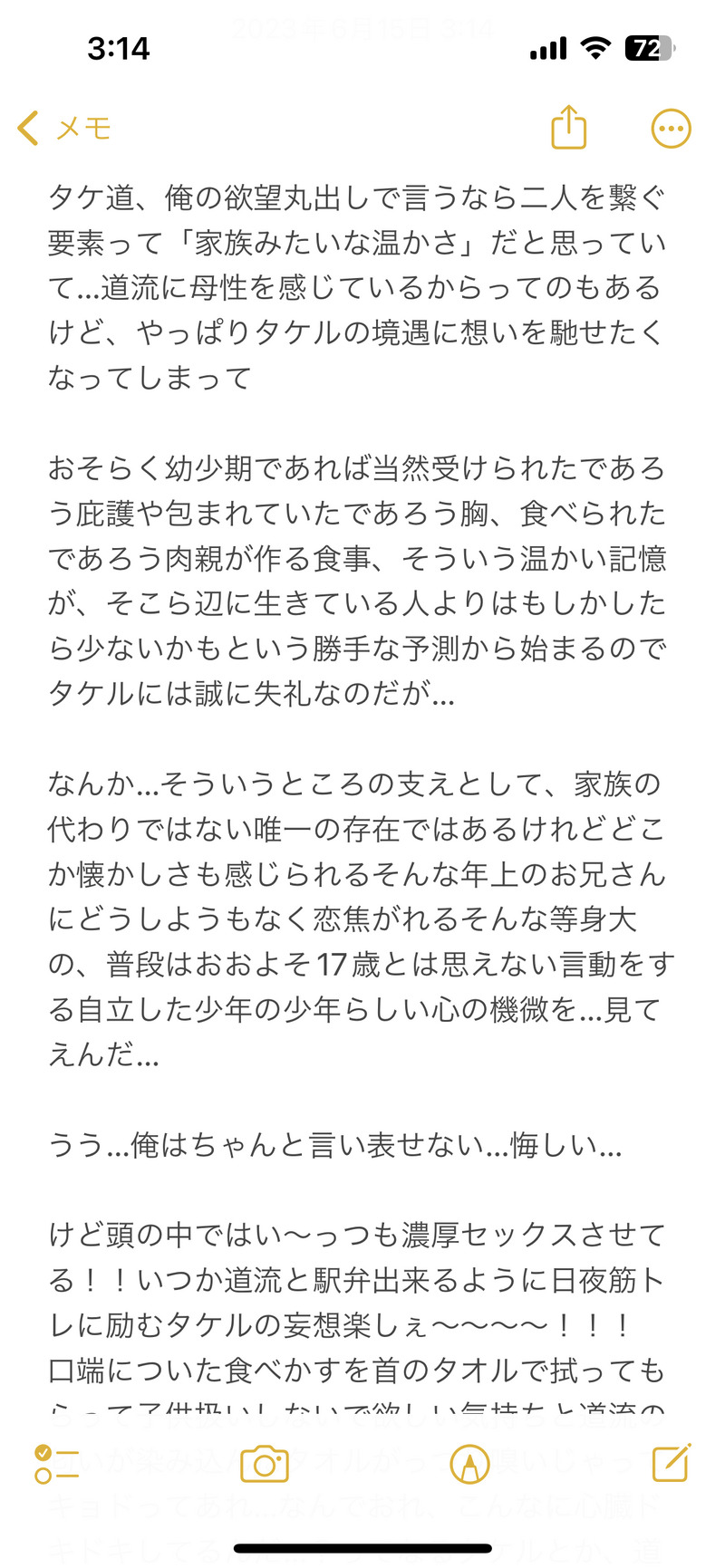Open the more options menu
Viewport: 725px width, 1568px height.
click(x=671, y=129)
